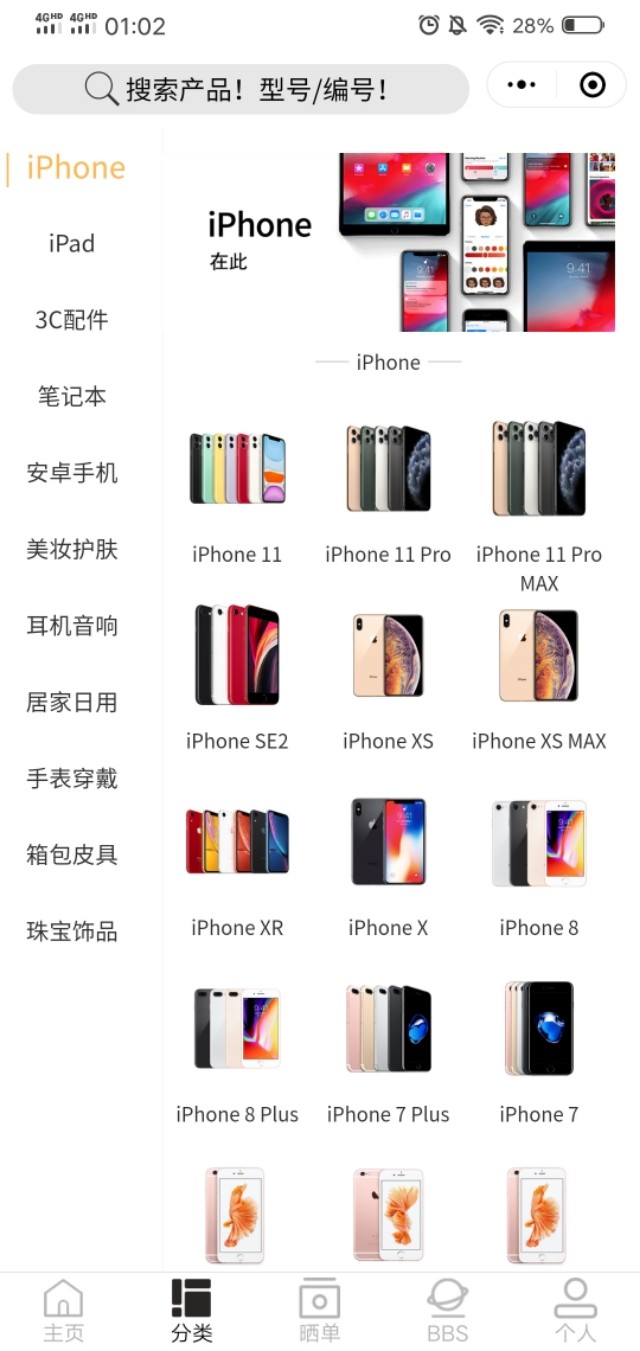
Task: Switch to 耳机音响 category
Action: (x=72, y=626)
